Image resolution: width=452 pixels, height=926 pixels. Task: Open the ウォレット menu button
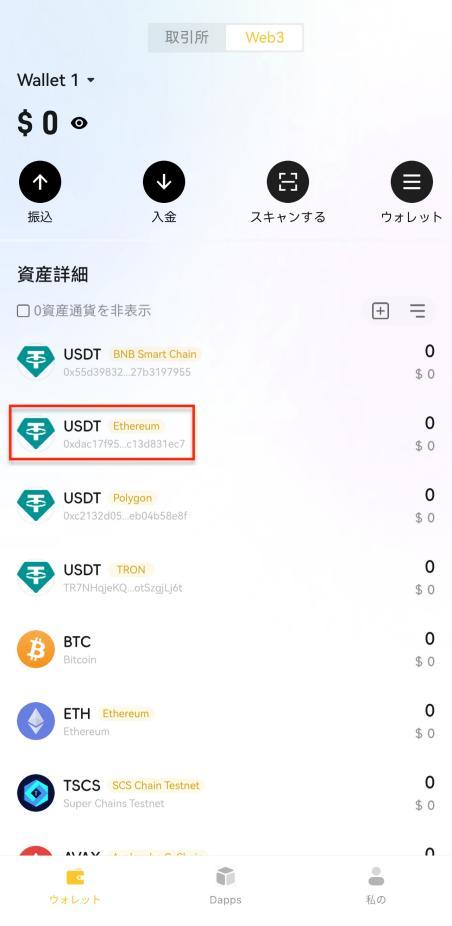click(412, 182)
